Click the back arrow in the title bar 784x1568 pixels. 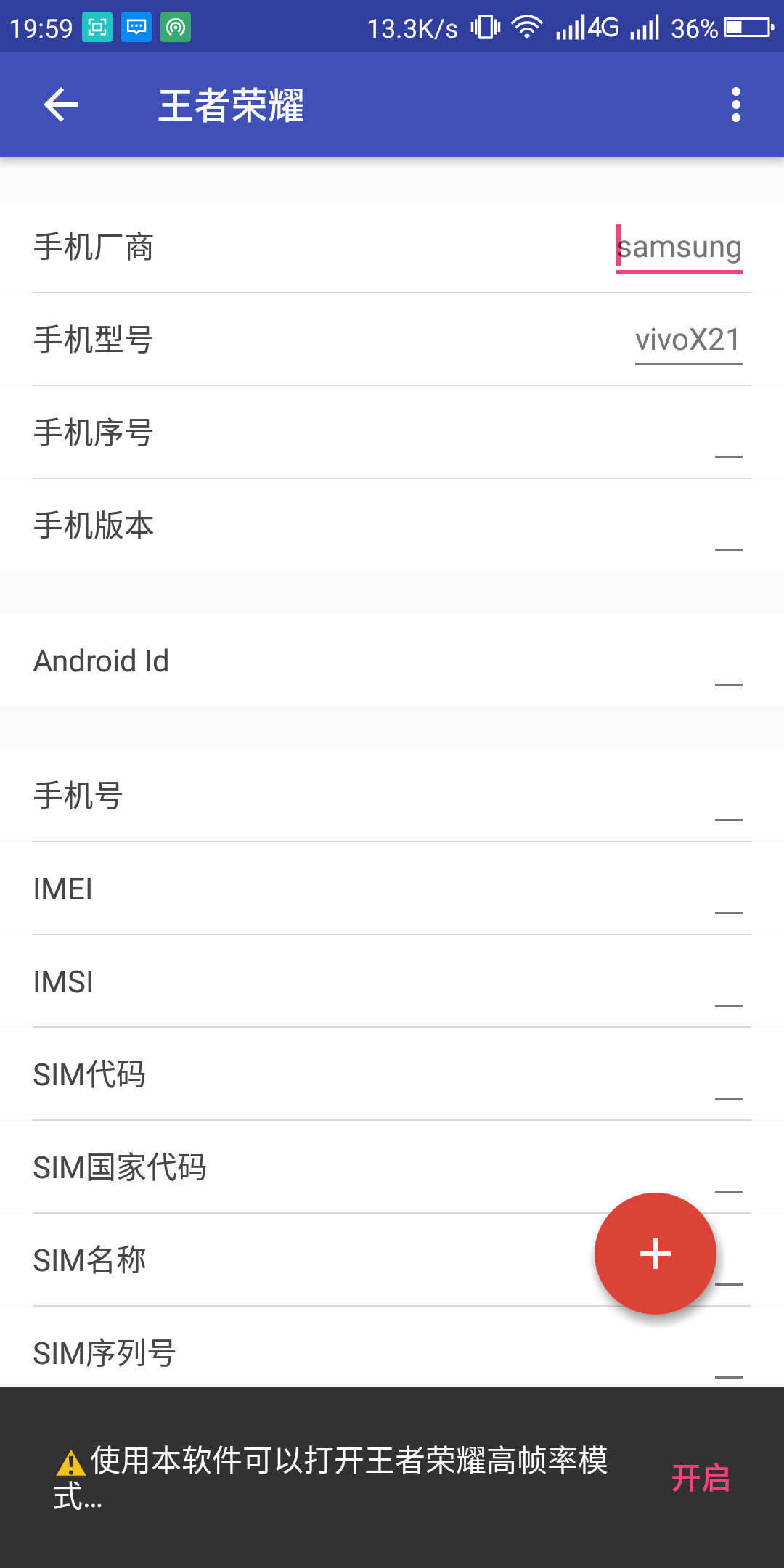tap(61, 105)
